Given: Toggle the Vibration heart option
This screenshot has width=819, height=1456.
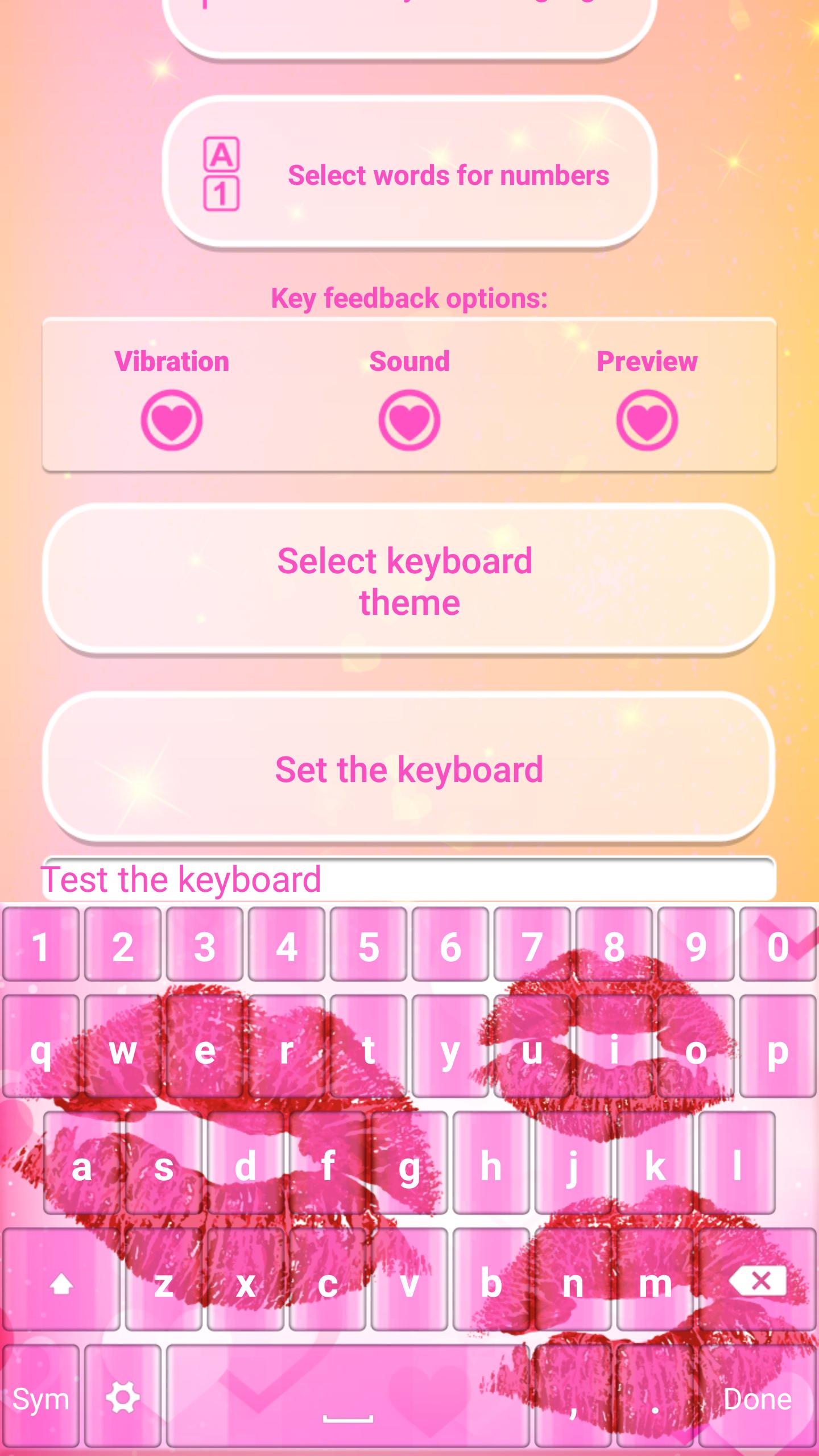Looking at the screenshot, I should point(172,420).
